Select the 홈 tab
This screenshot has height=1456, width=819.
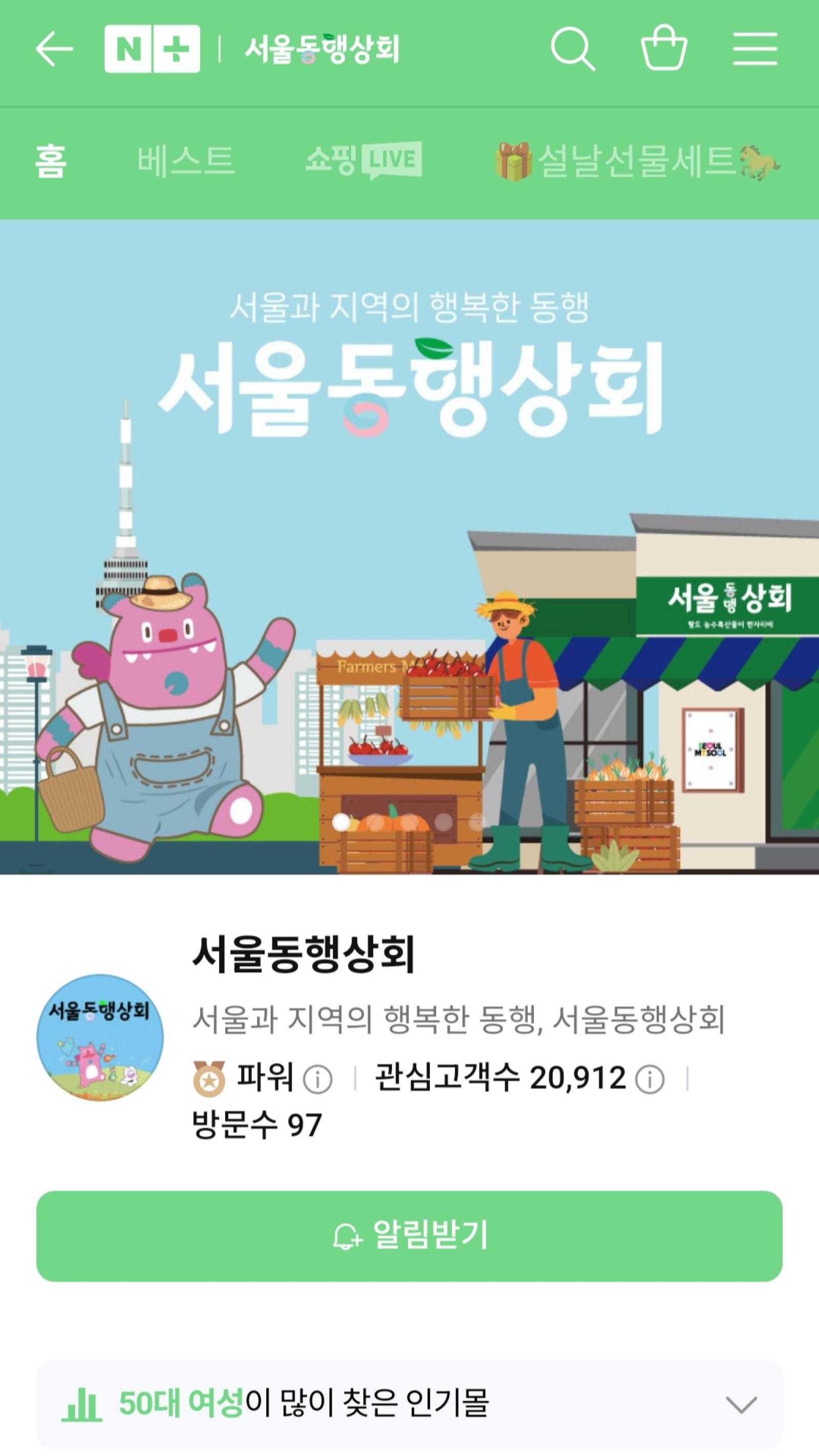(x=51, y=162)
